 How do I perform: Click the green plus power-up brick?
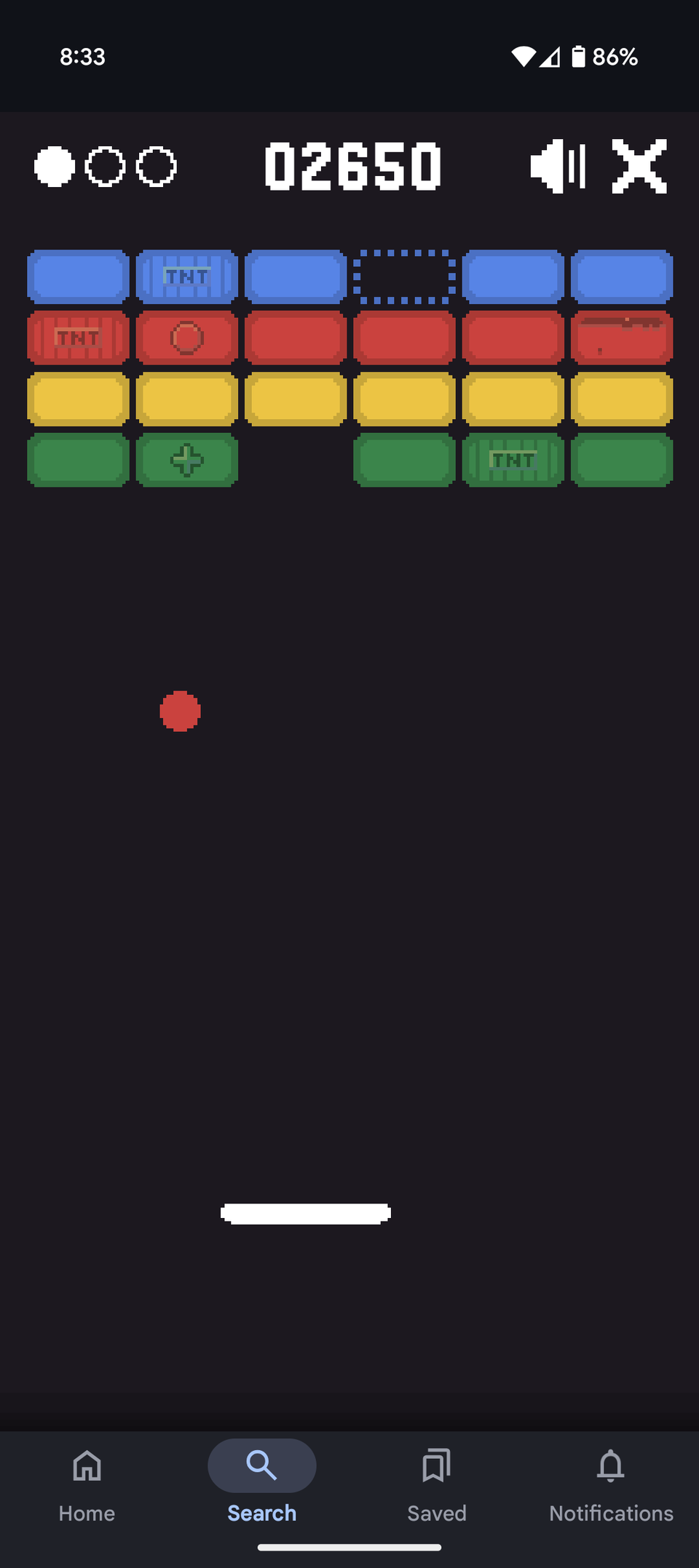(x=186, y=460)
